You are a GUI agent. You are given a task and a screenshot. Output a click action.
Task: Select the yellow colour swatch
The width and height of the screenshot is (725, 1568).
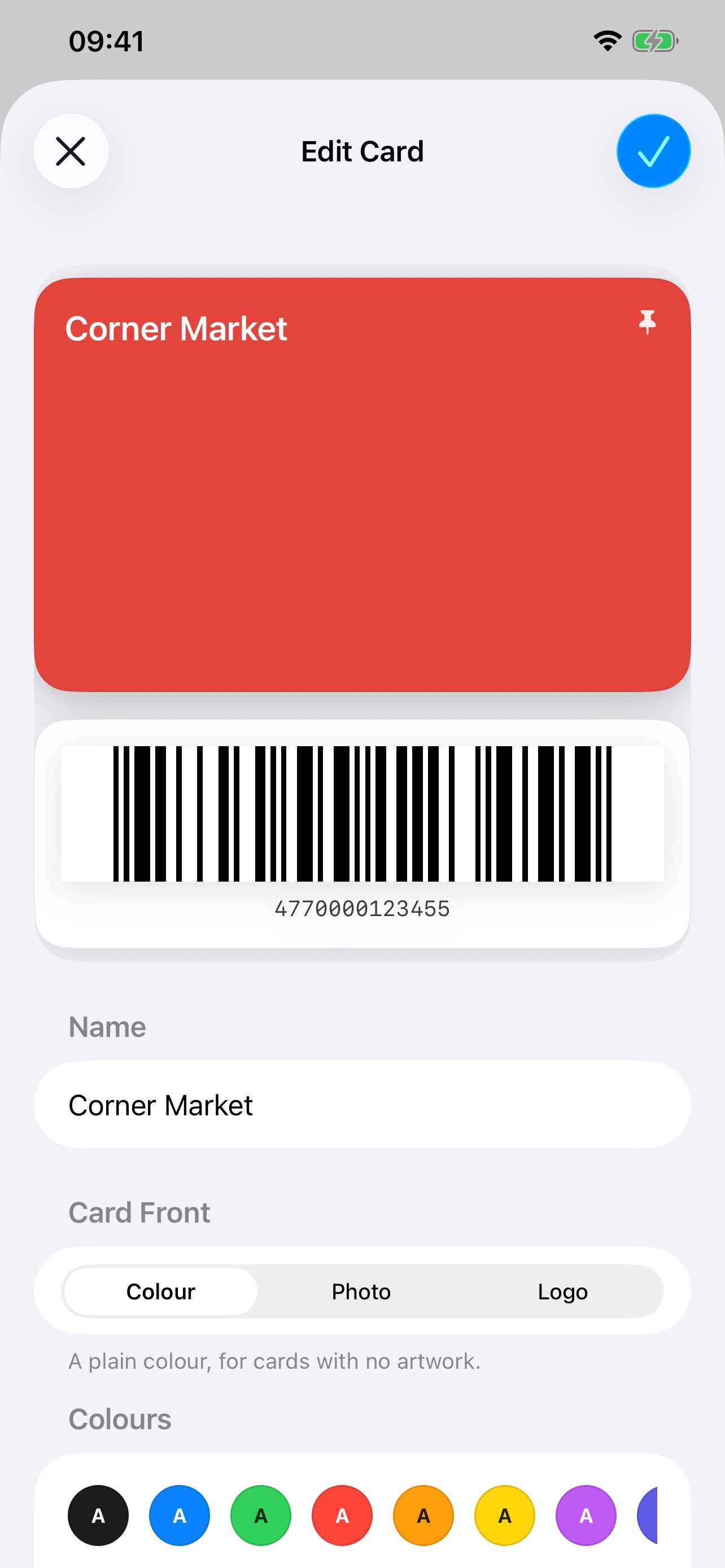tap(505, 1515)
